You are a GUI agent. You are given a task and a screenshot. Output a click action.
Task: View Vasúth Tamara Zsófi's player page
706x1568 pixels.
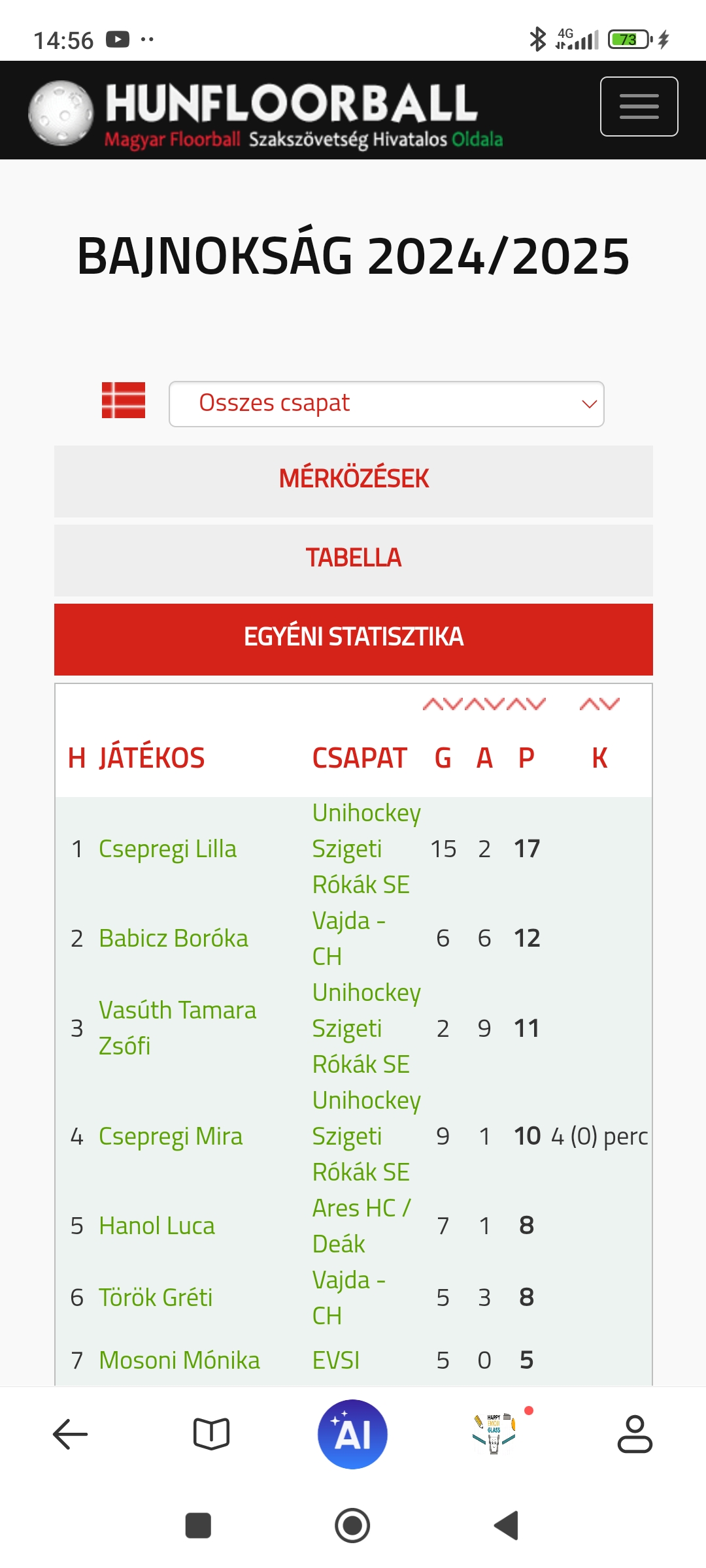point(177,1028)
